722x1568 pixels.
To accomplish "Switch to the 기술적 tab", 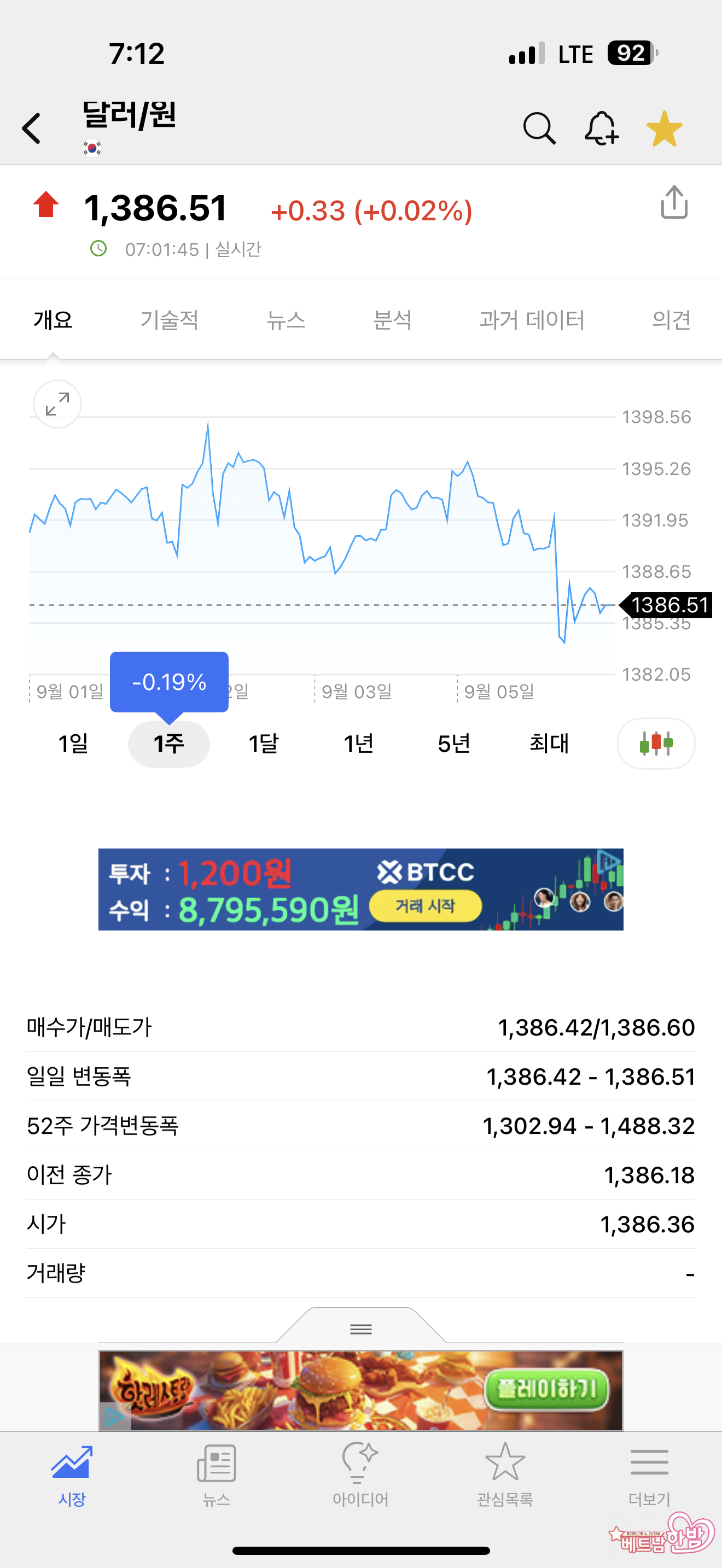I will [169, 320].
